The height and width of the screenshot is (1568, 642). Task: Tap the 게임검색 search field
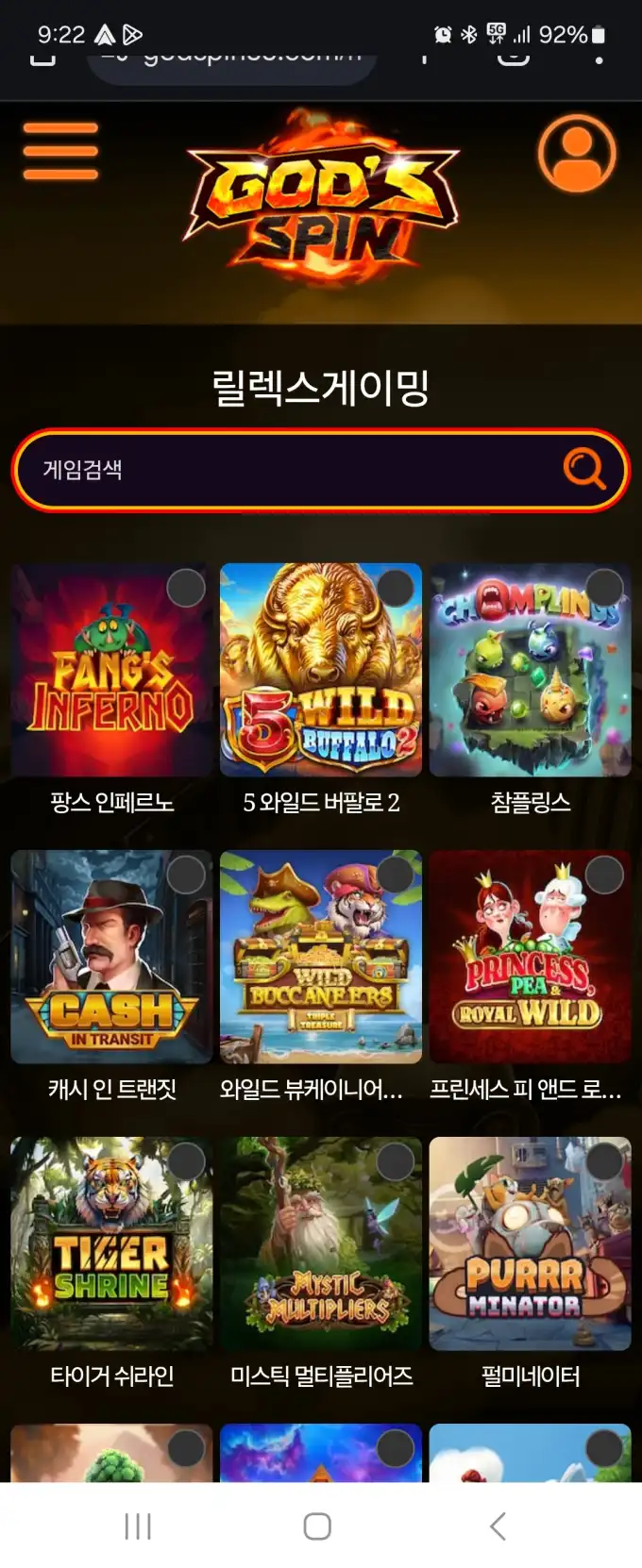pyautogui.click(x=283, y=470)
